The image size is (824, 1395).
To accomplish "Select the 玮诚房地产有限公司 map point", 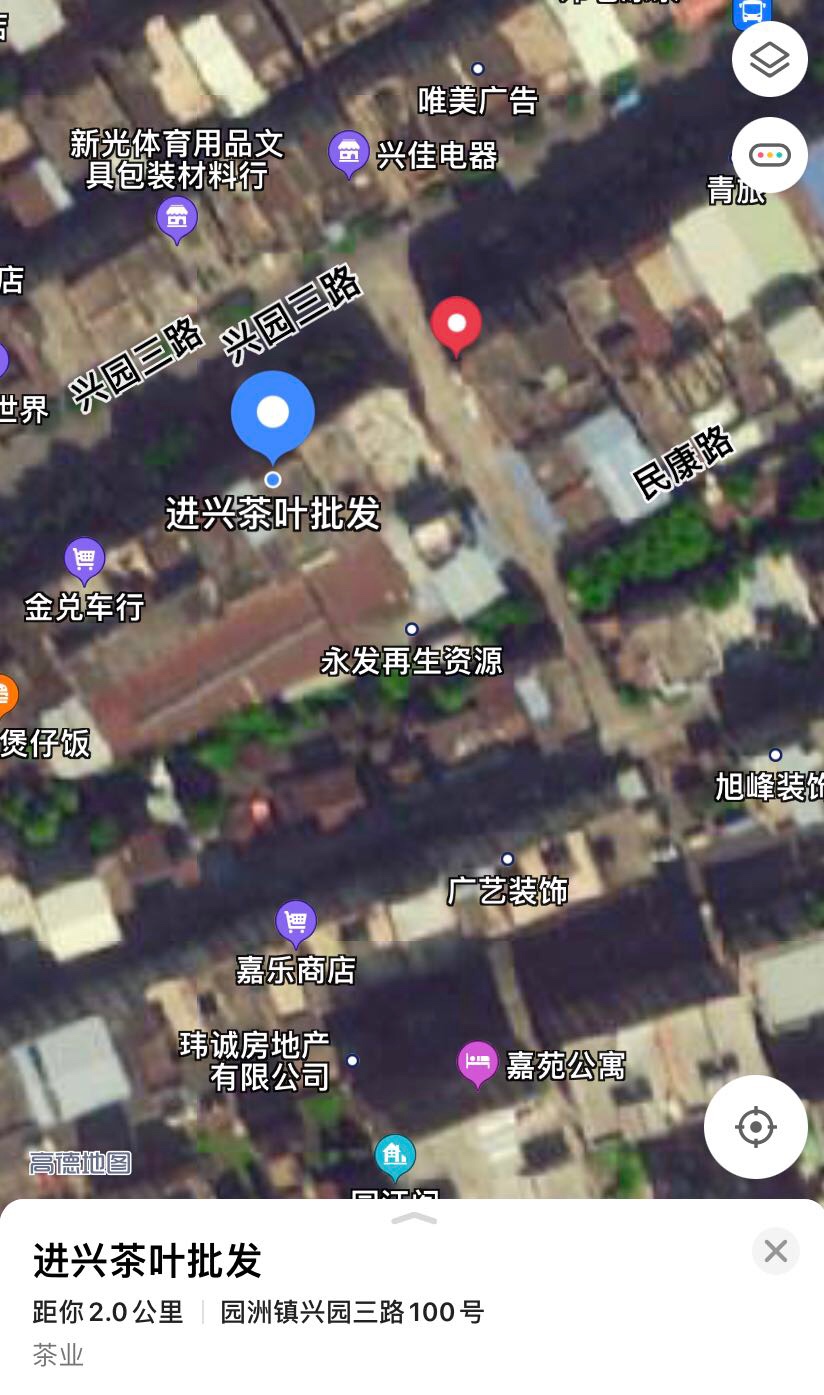I will (x=352, y=1060).
